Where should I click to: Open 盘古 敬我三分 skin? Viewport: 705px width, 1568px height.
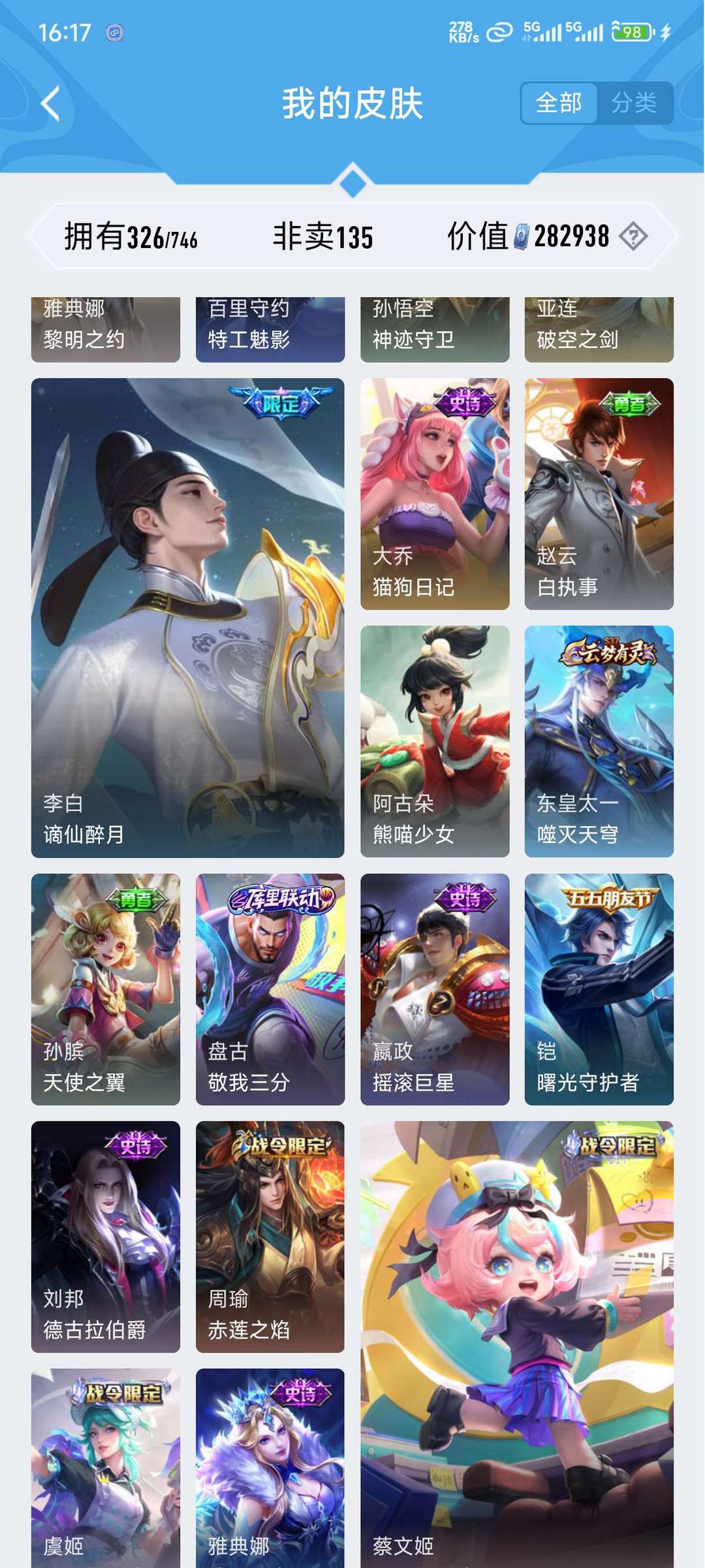coord(270,989)
